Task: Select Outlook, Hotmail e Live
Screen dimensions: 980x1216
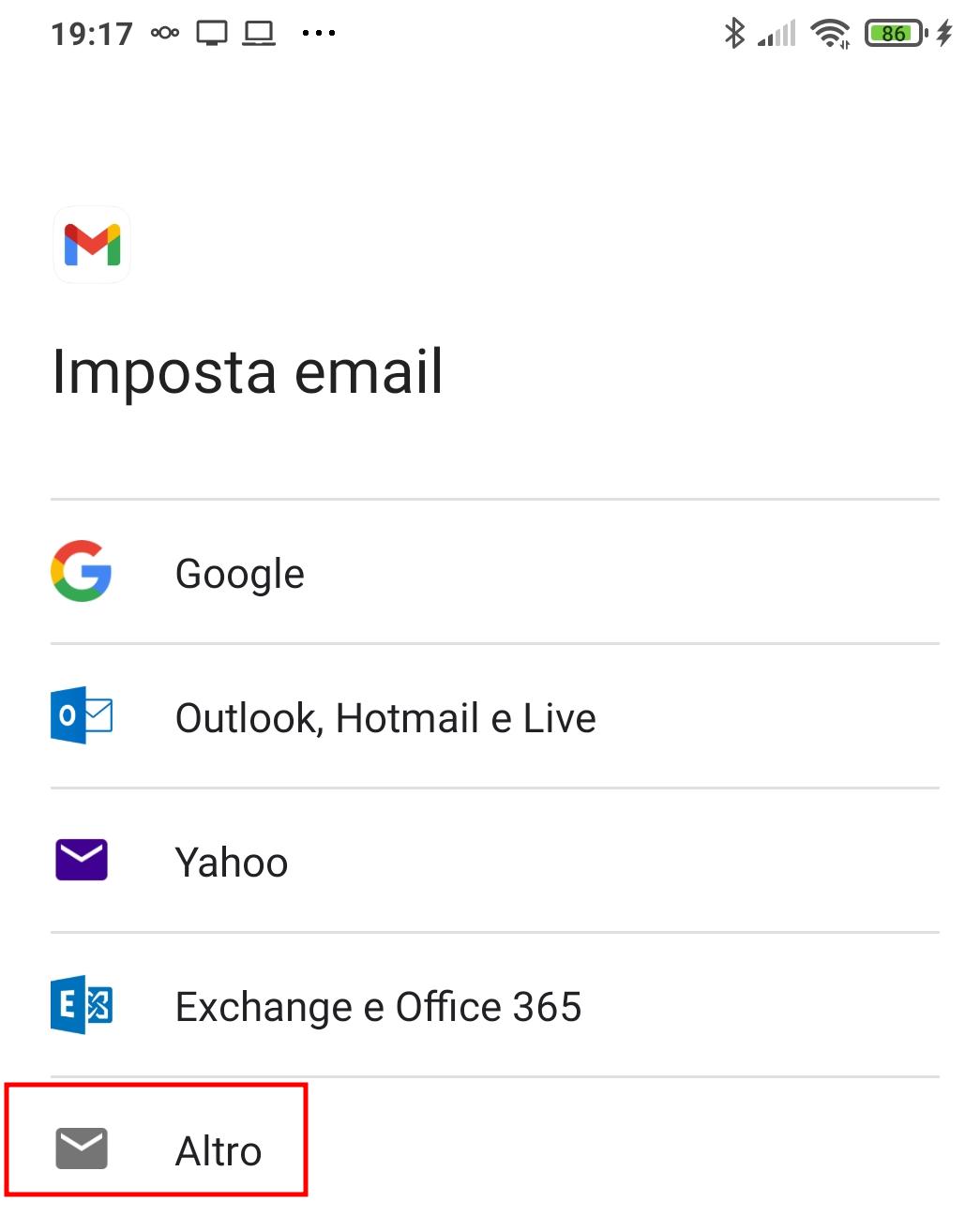Action: [385, 717]
